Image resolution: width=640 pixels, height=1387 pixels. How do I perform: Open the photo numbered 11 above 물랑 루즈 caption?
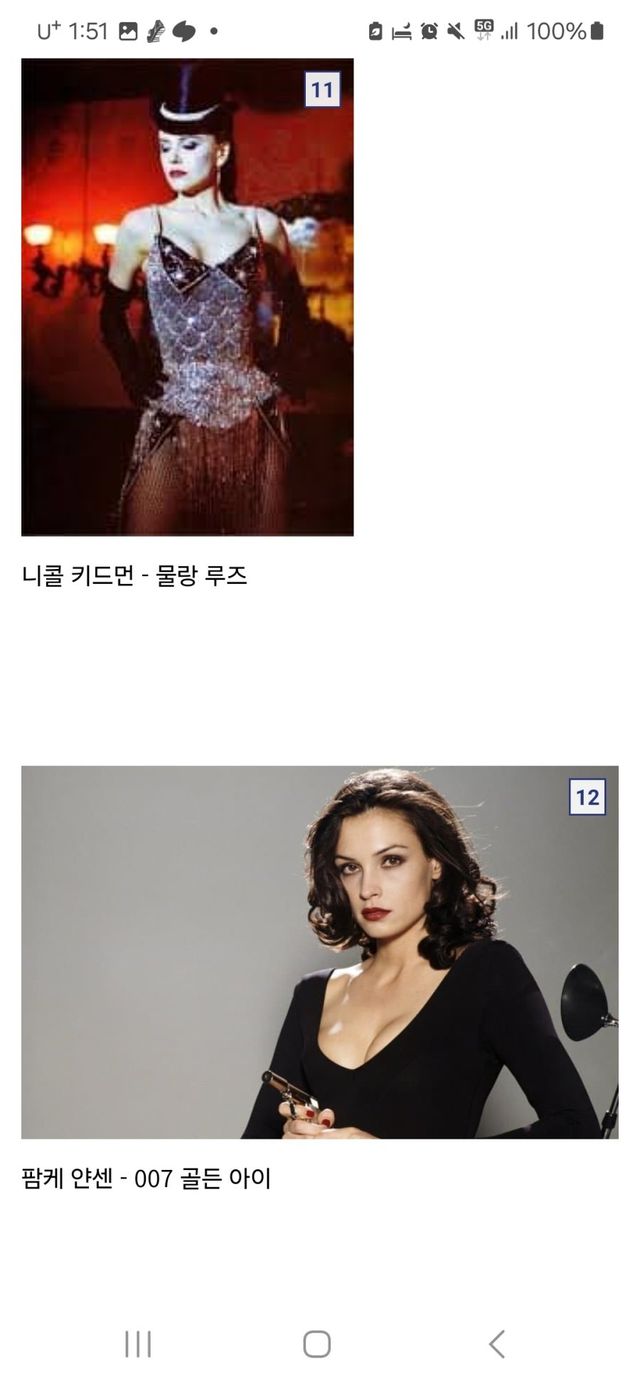point(187,297)
